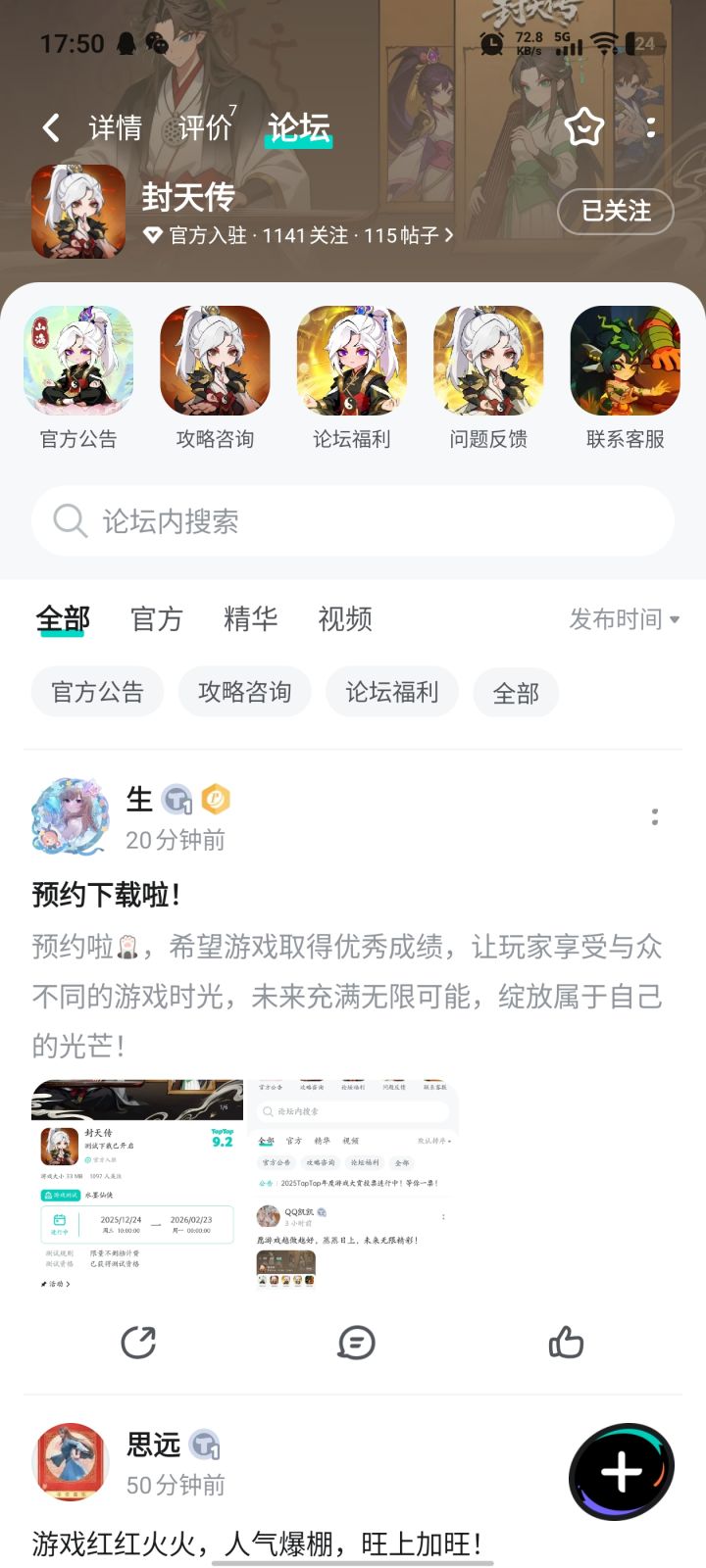Image resolution: width=706 pixels, height=1568 pixels.
Task: Create a new post with plus button
Action: 622,1472
